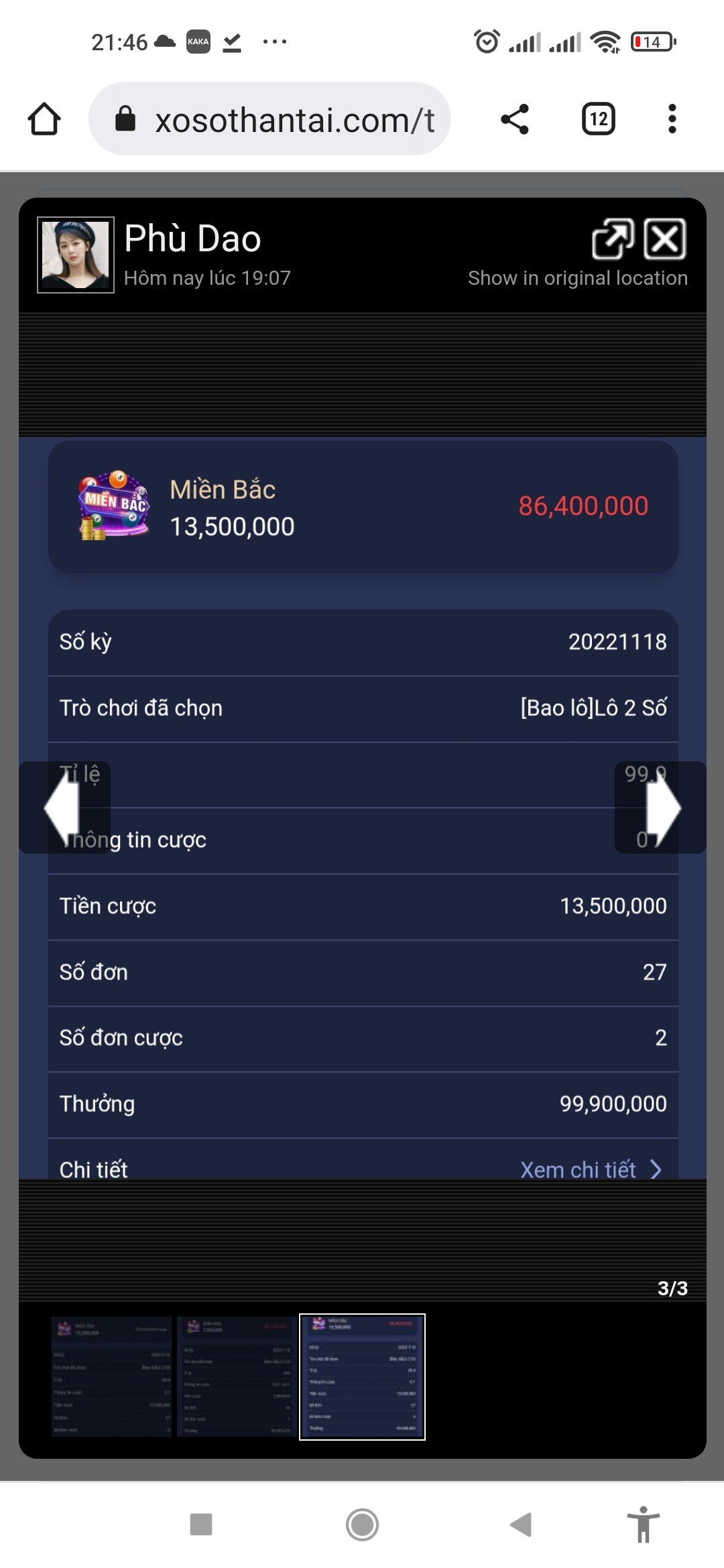Go back with the system back button

coord(521,1524)
